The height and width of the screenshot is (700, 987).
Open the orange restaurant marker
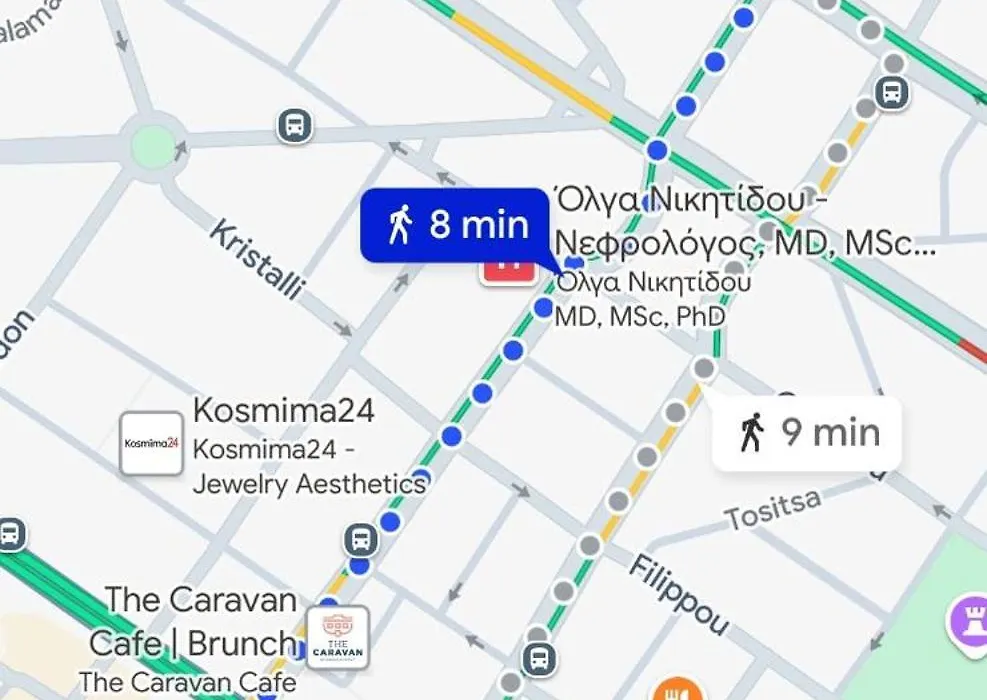click(x=679, y=690)
